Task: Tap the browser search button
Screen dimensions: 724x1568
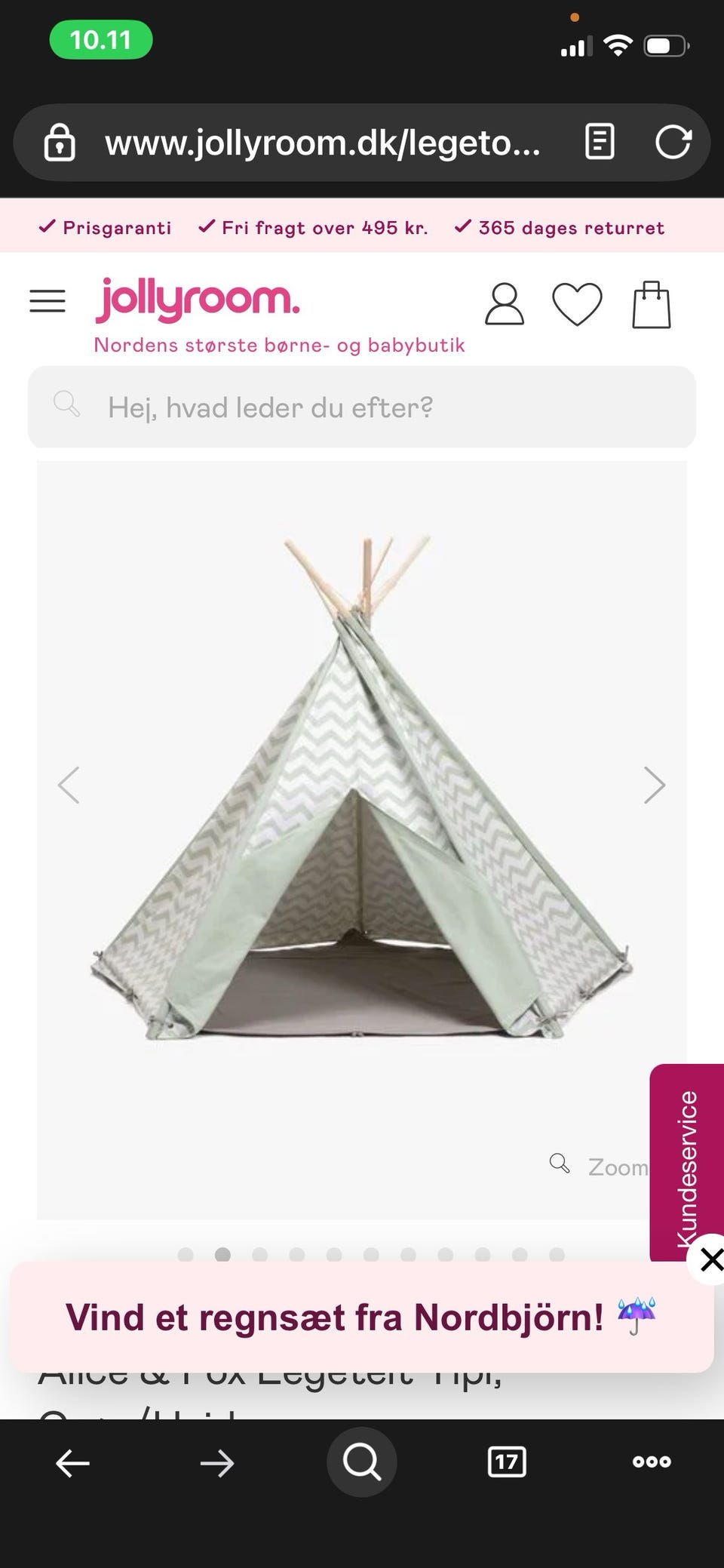Action: click(x=362, y=1462)
